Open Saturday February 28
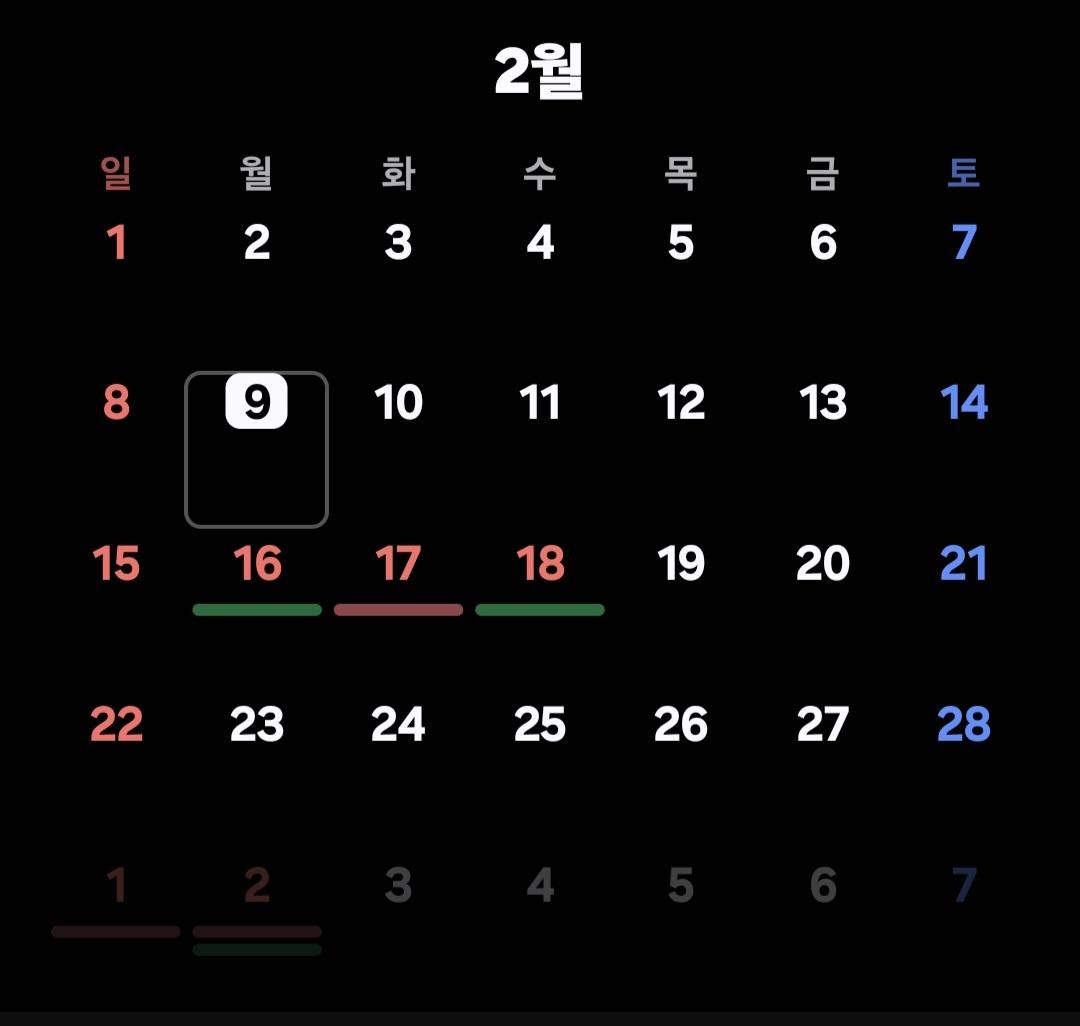The image size is (1080, 1026). click(x=964, y=725)
